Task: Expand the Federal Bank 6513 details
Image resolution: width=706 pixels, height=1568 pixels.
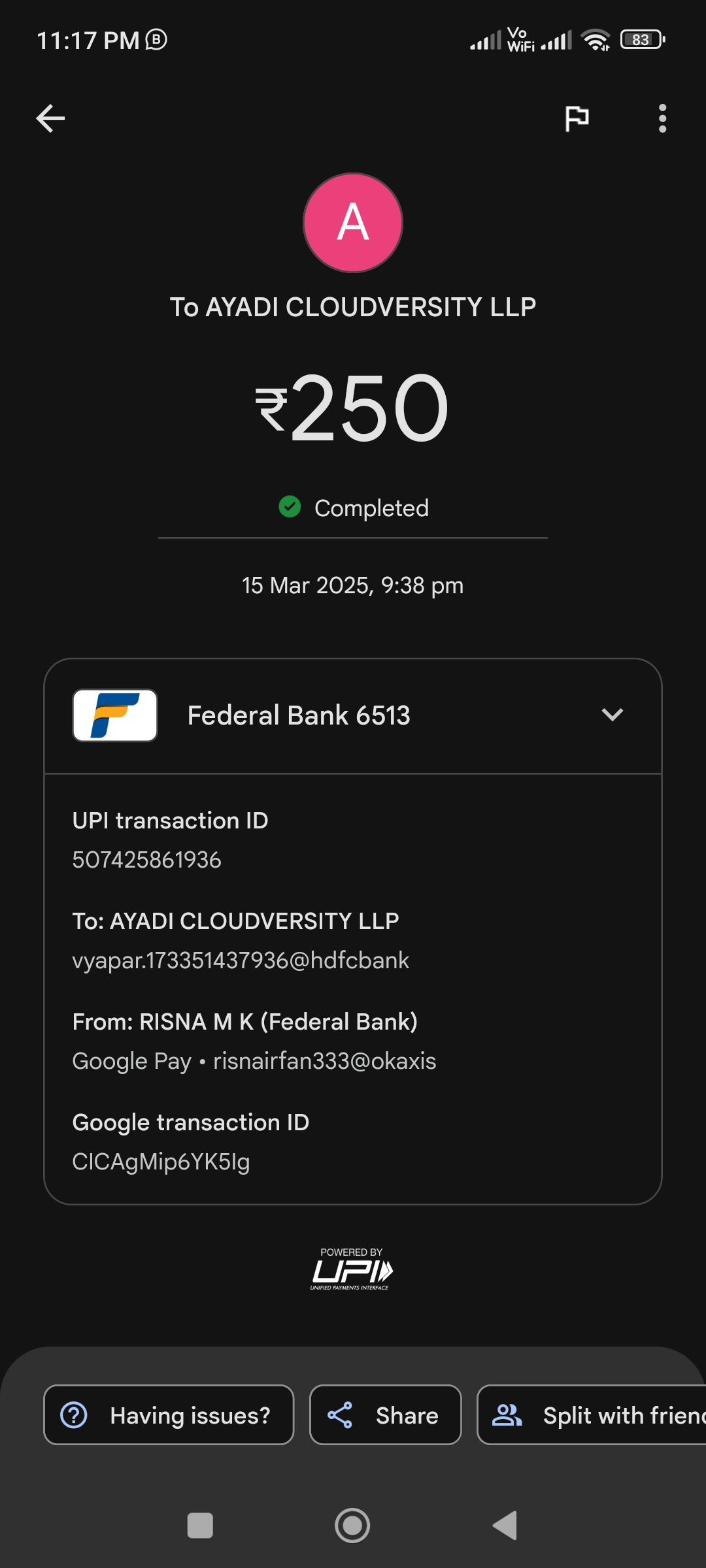Action: click(x=612, y=715)
